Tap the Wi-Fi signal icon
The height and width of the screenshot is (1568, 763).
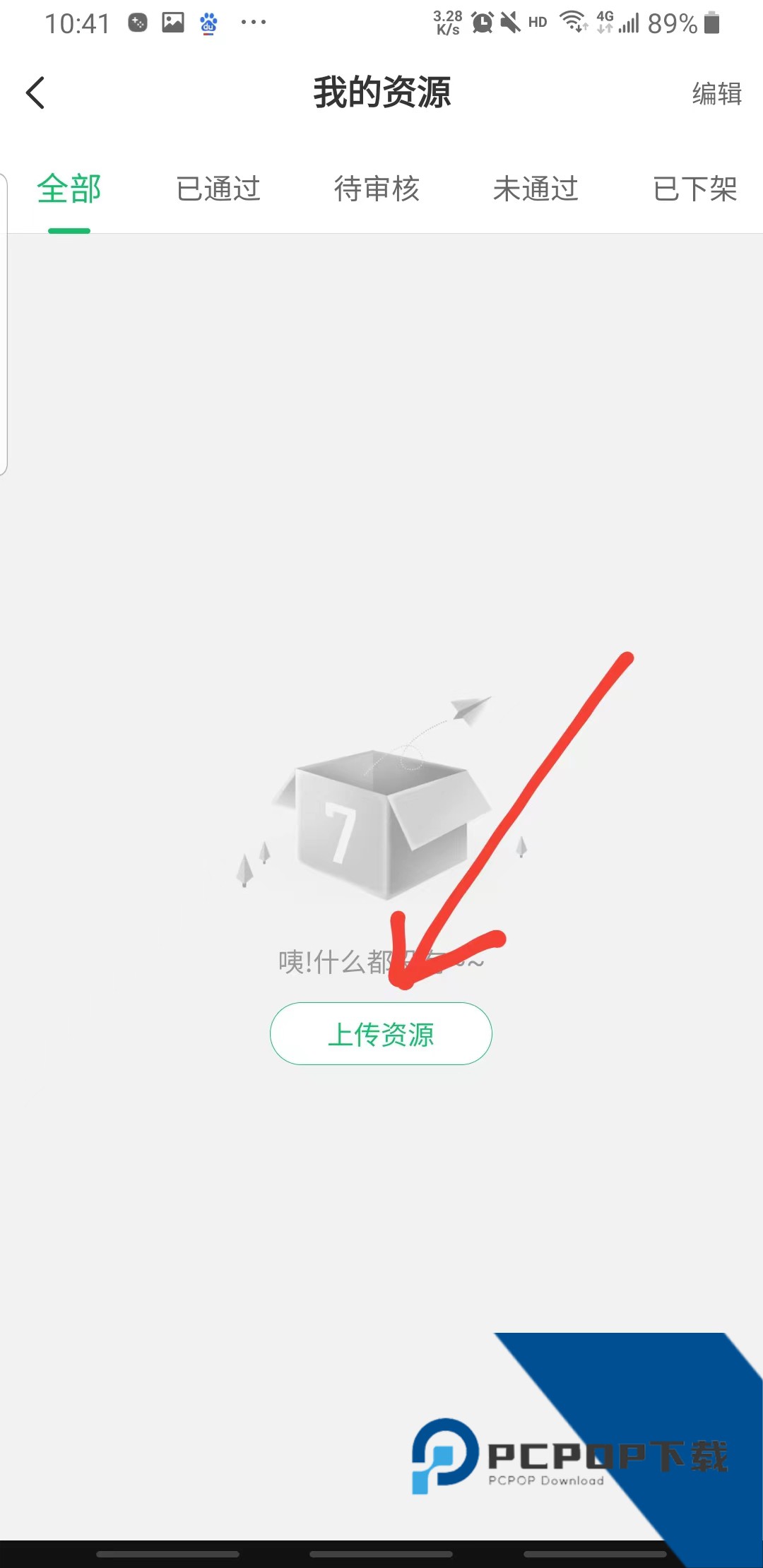tap(572, 23)
